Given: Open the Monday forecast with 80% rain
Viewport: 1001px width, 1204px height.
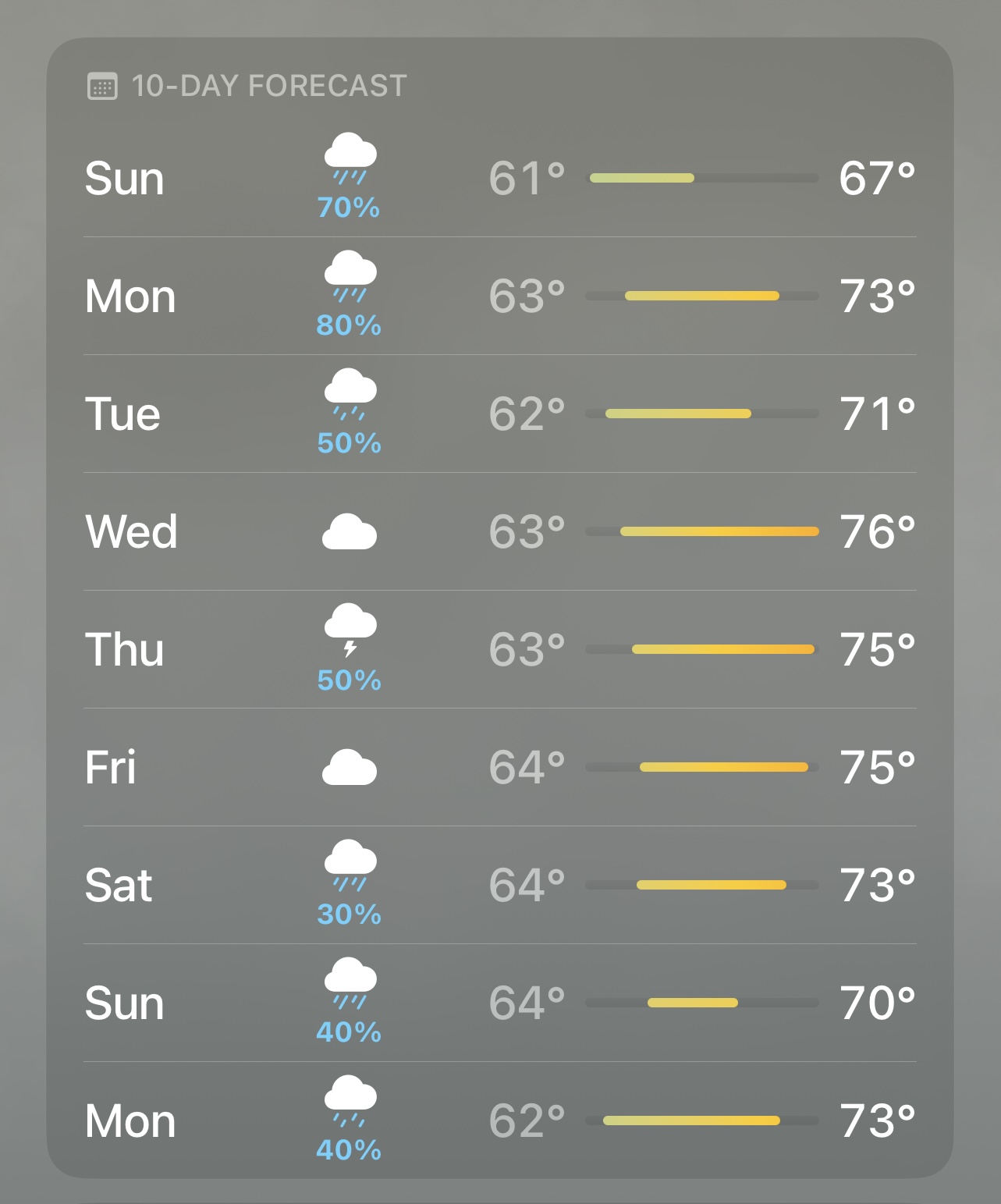Looking at the screenshot, I should tap(499, 297).
